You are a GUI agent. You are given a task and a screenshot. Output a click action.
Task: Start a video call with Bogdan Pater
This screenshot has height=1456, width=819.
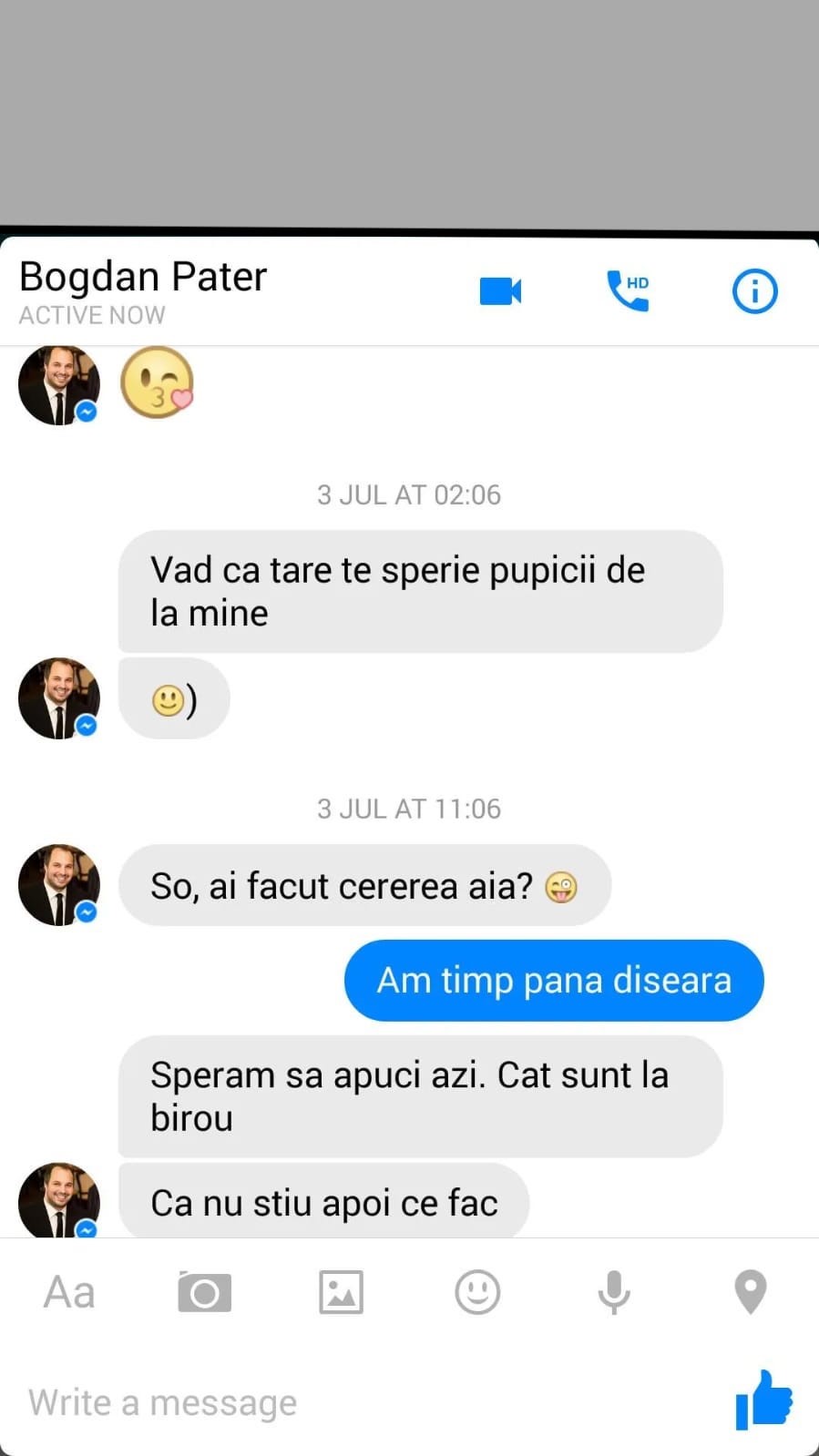pyautogui.click(x=500, y=291)
